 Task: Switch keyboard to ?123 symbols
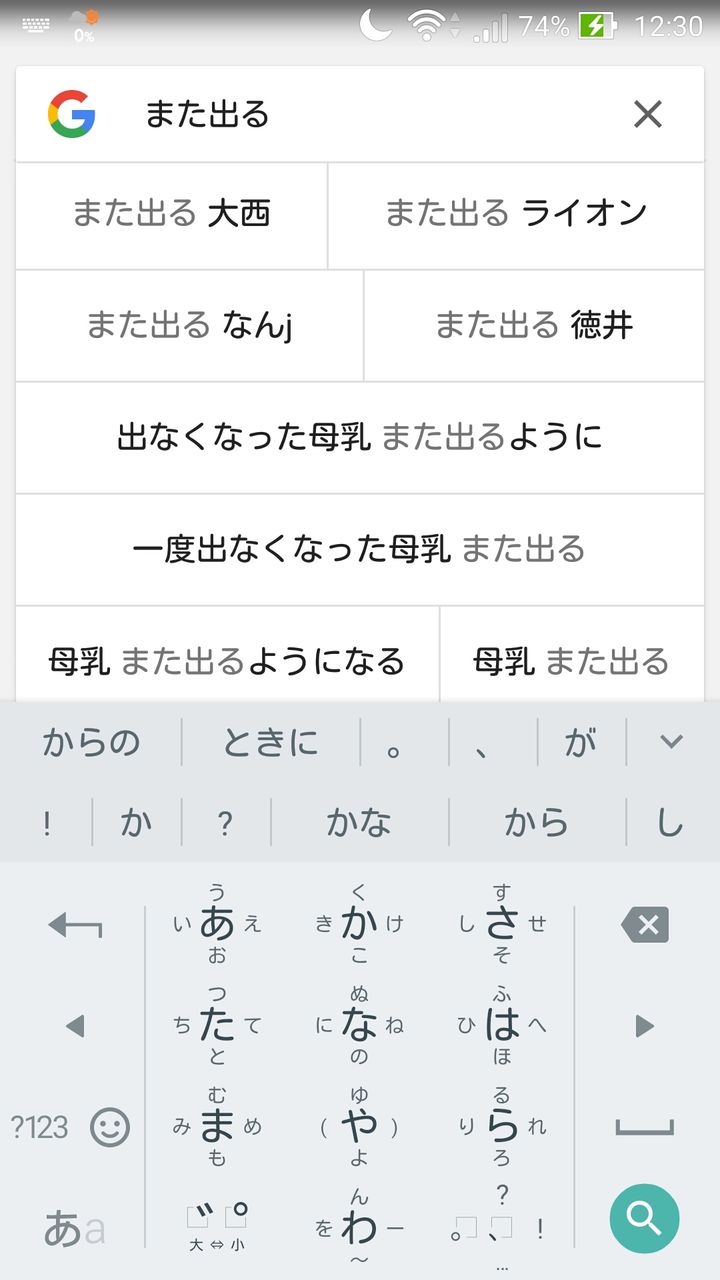pyautogui.click(x=40, y=1127)
